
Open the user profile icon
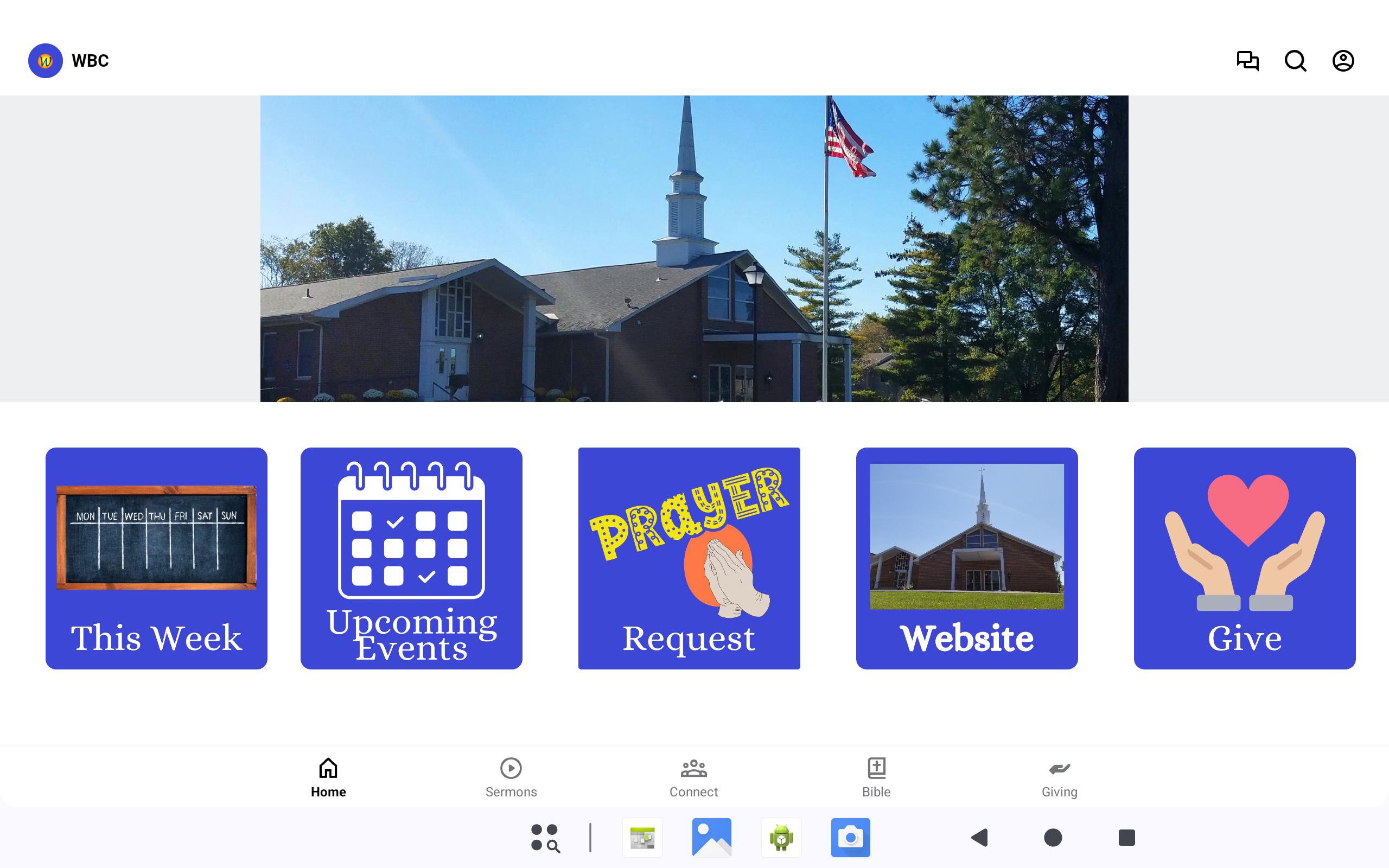click(x=1342, y=61)
